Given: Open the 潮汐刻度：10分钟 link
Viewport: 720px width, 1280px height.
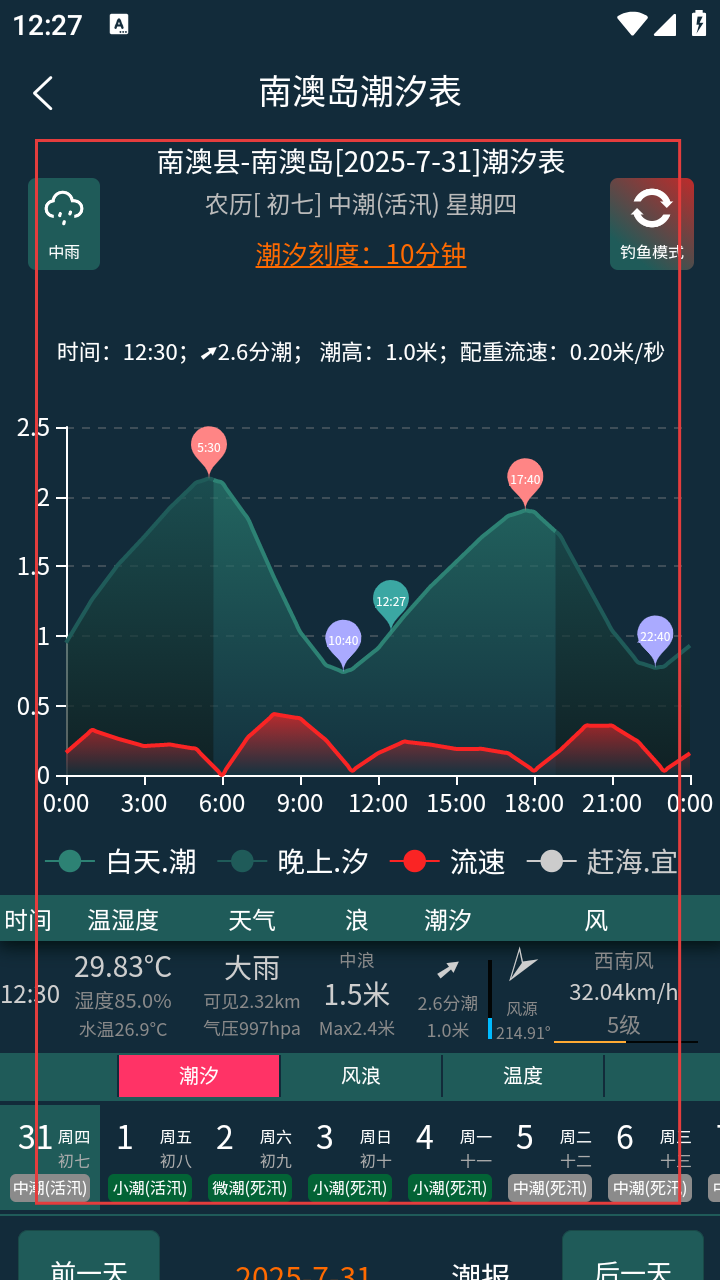Looking at the screenshot, I should 360,254.
